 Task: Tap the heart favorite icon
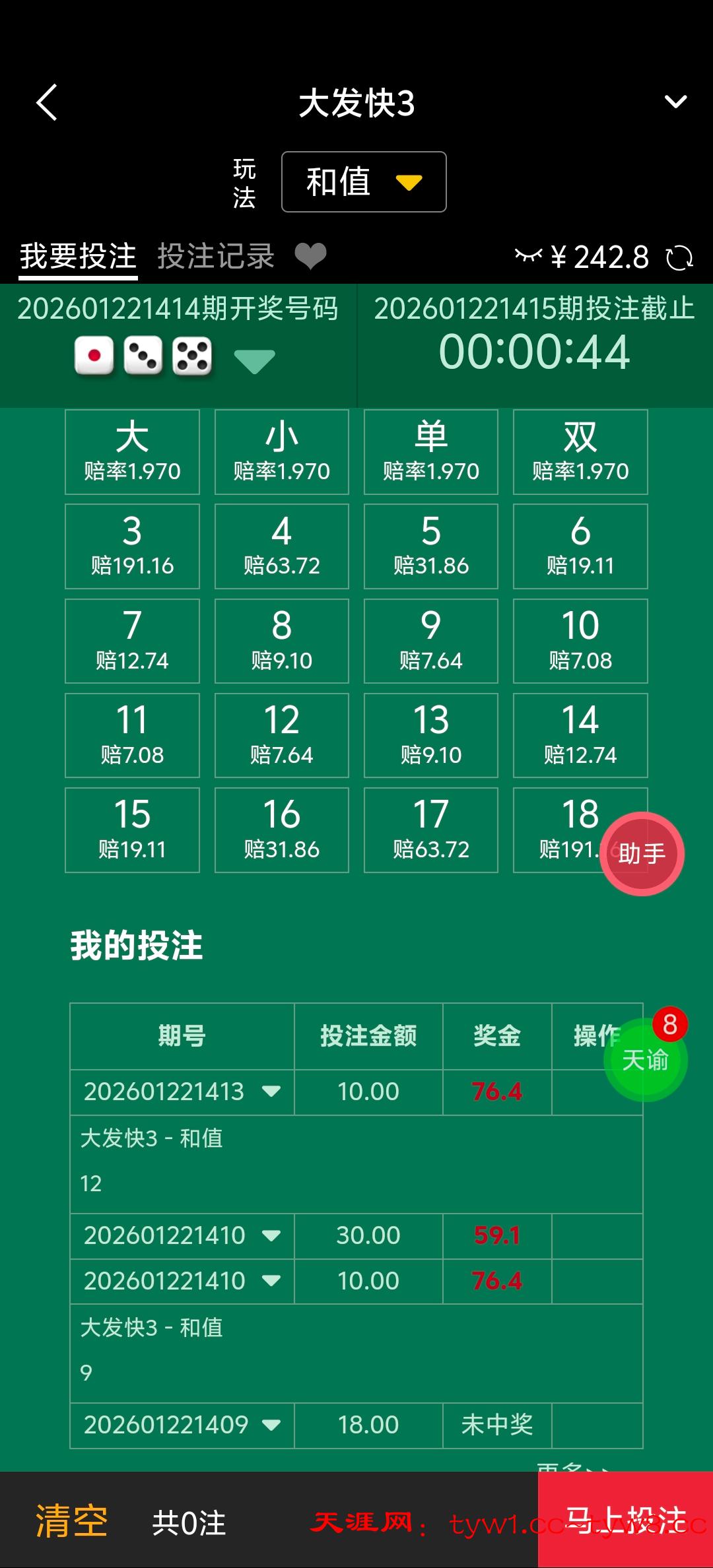coord(310,256)
